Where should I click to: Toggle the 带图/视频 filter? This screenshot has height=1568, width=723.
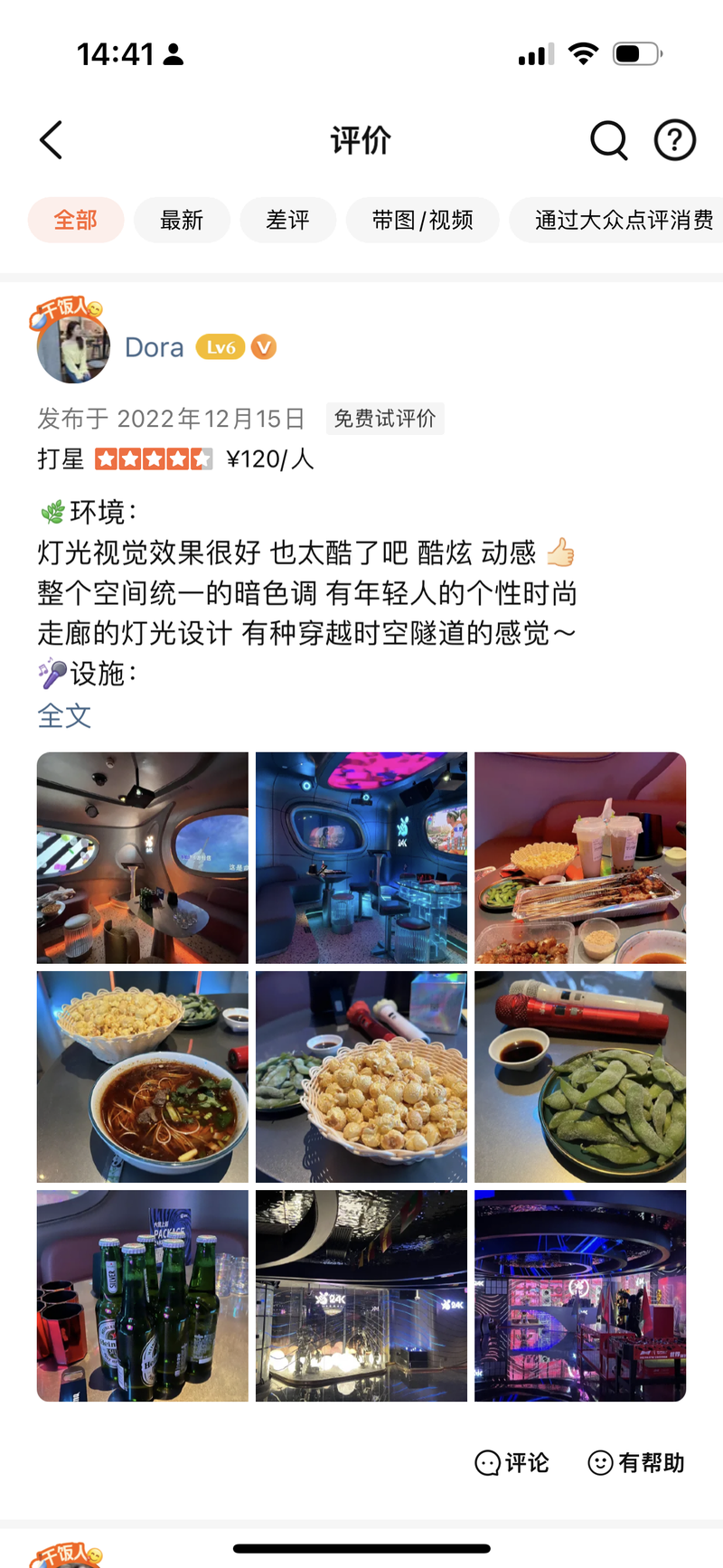[x=422, y=220]
